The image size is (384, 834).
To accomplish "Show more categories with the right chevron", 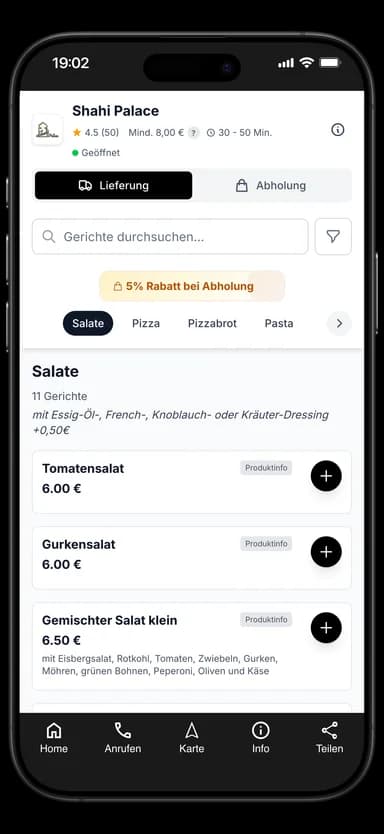I will point(339,323).
